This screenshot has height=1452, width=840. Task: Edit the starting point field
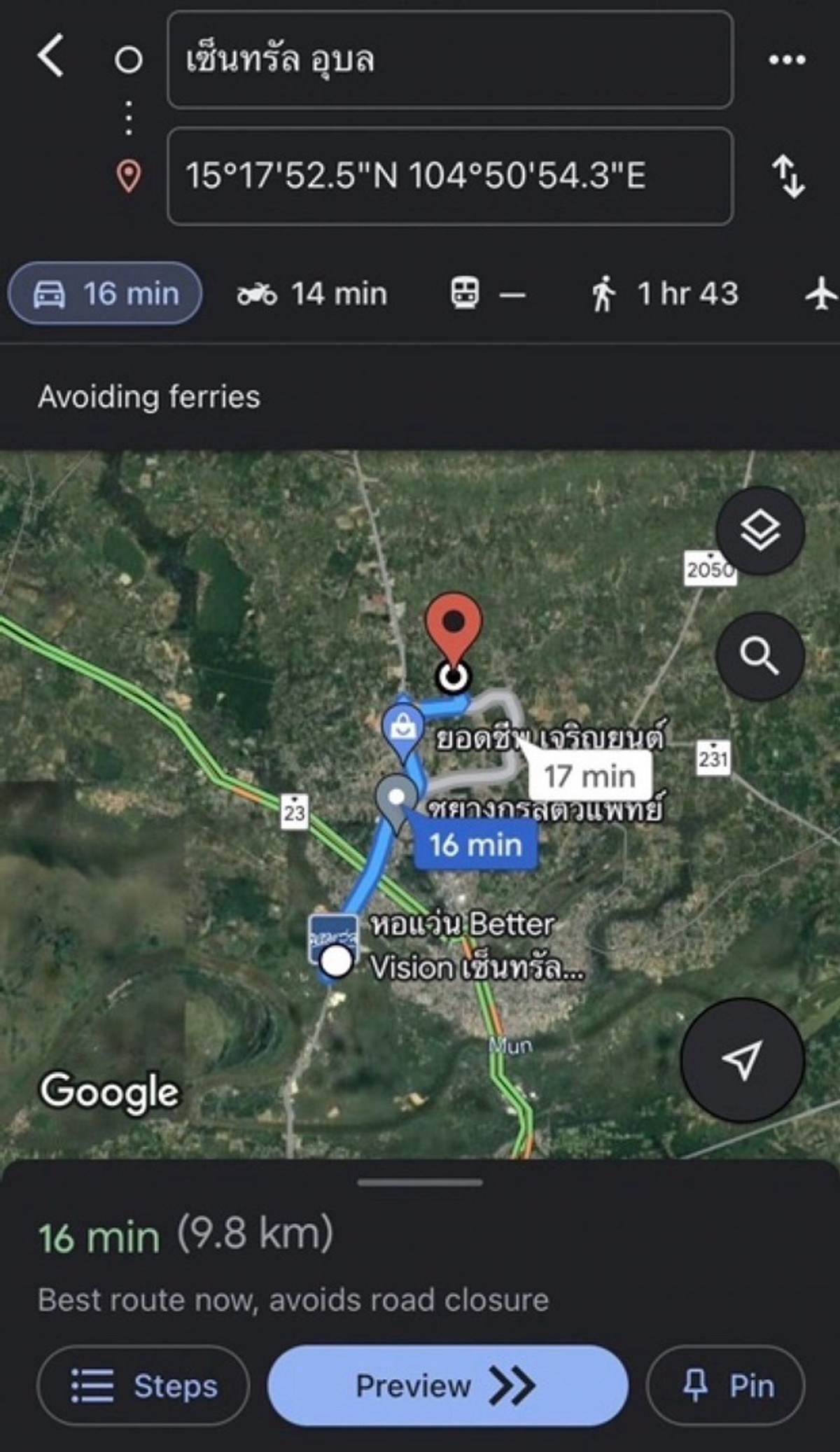[x=449, y=60]
